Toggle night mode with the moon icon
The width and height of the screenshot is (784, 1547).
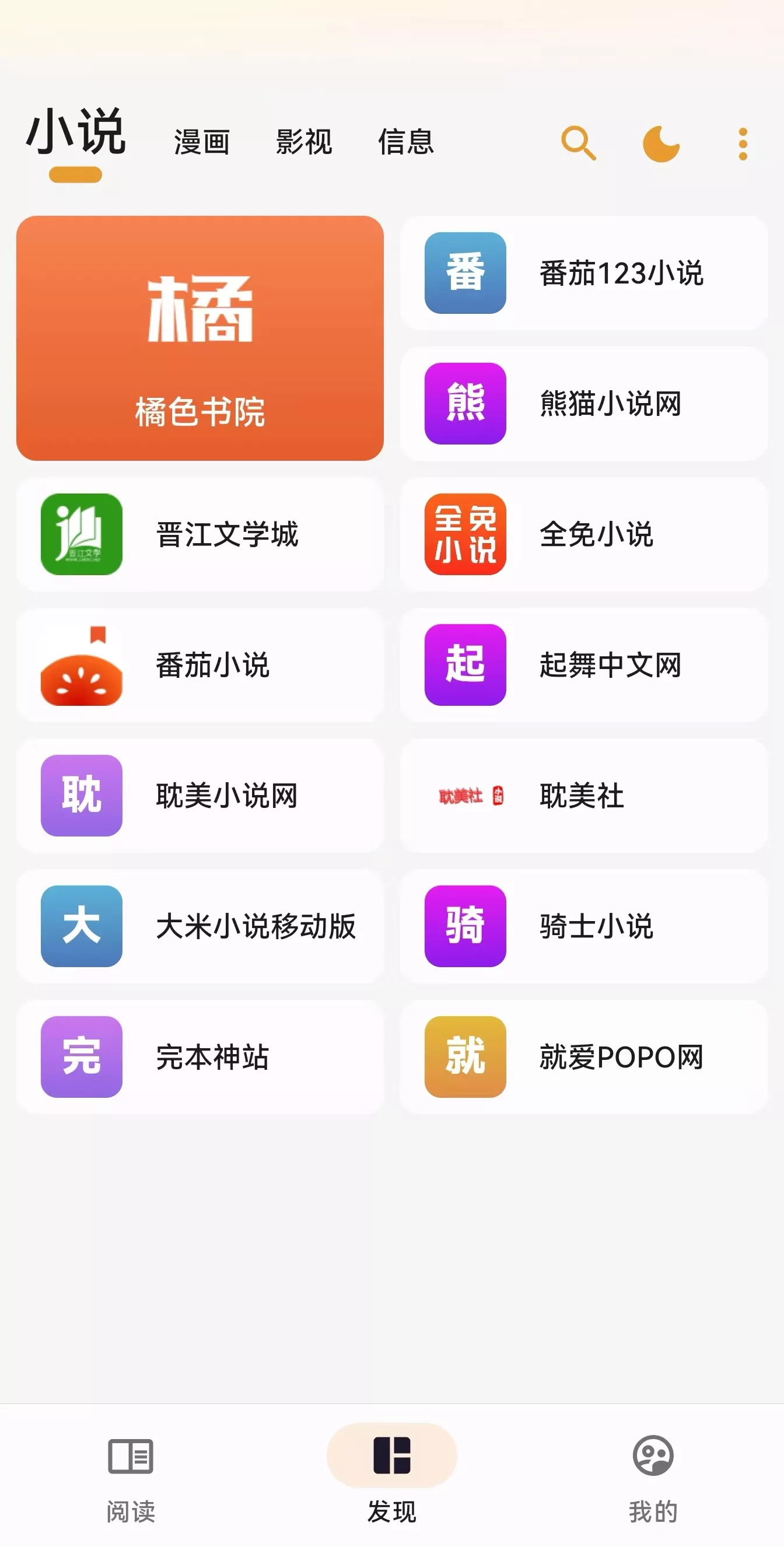coord(660,143)
